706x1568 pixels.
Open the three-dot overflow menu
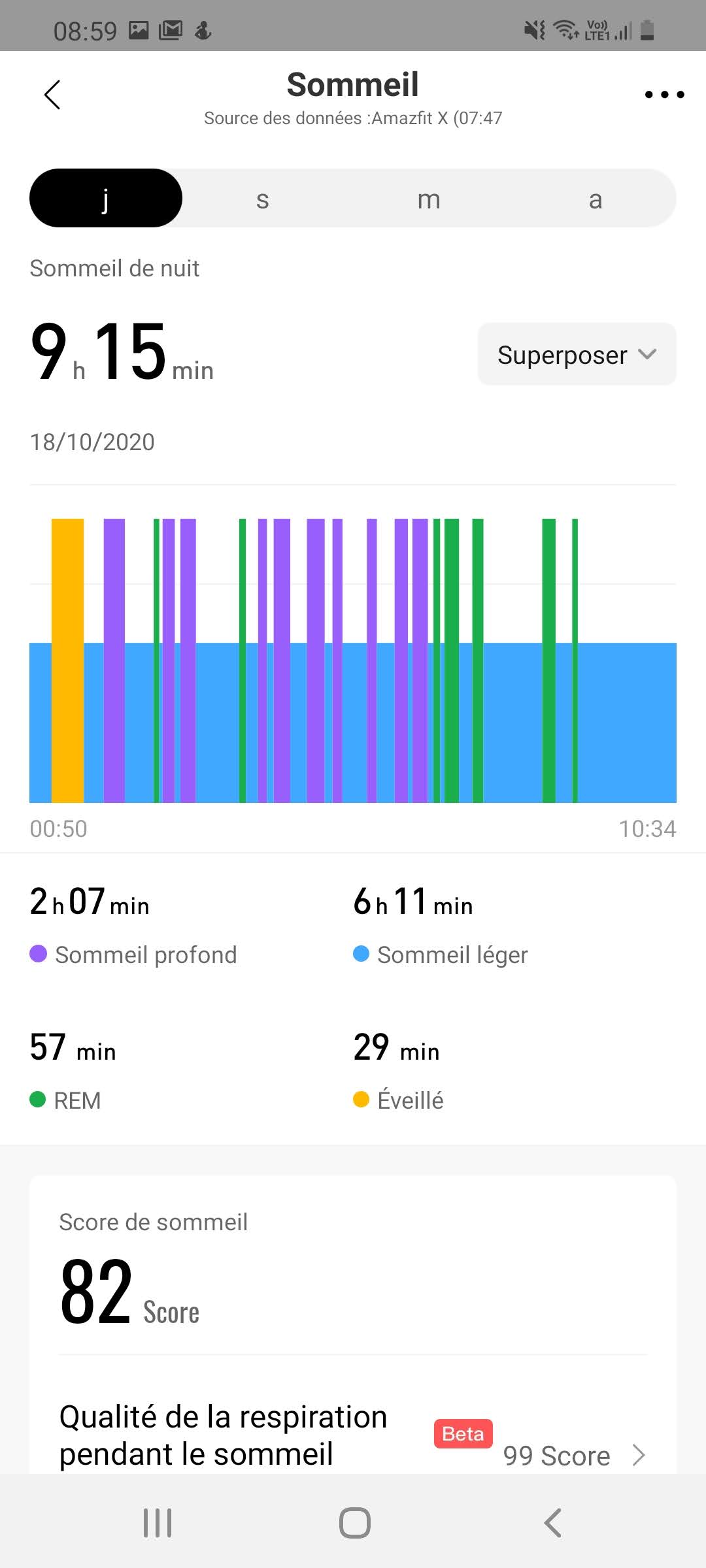(664, 95)
